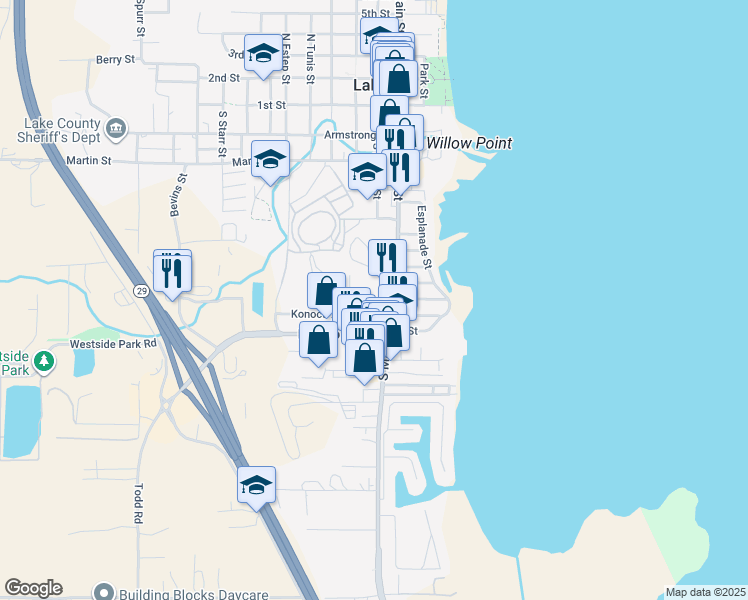Select the school marker beside Todd Rd highway

click(256, 485)
